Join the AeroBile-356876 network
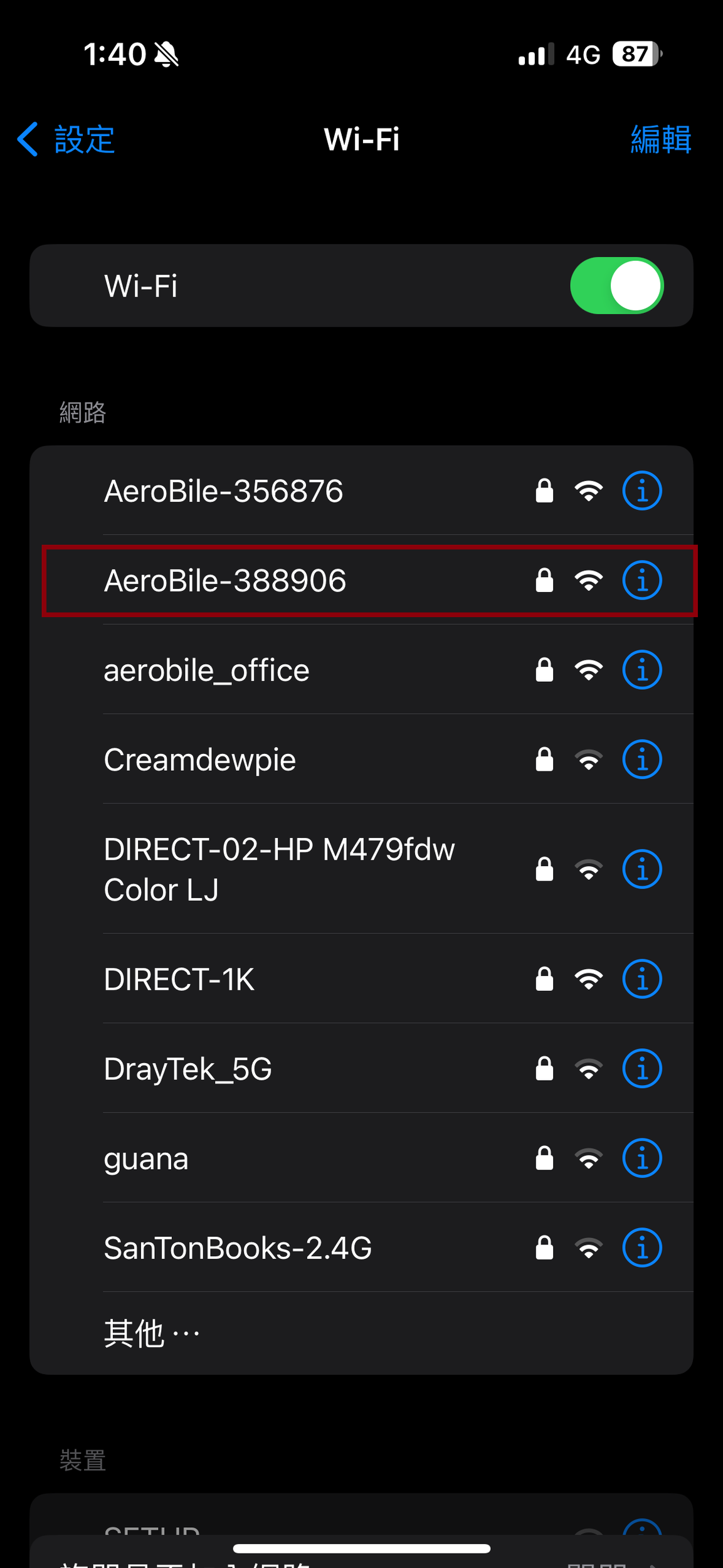This screenshot has height=1568, width=723. tap(223, 491)
